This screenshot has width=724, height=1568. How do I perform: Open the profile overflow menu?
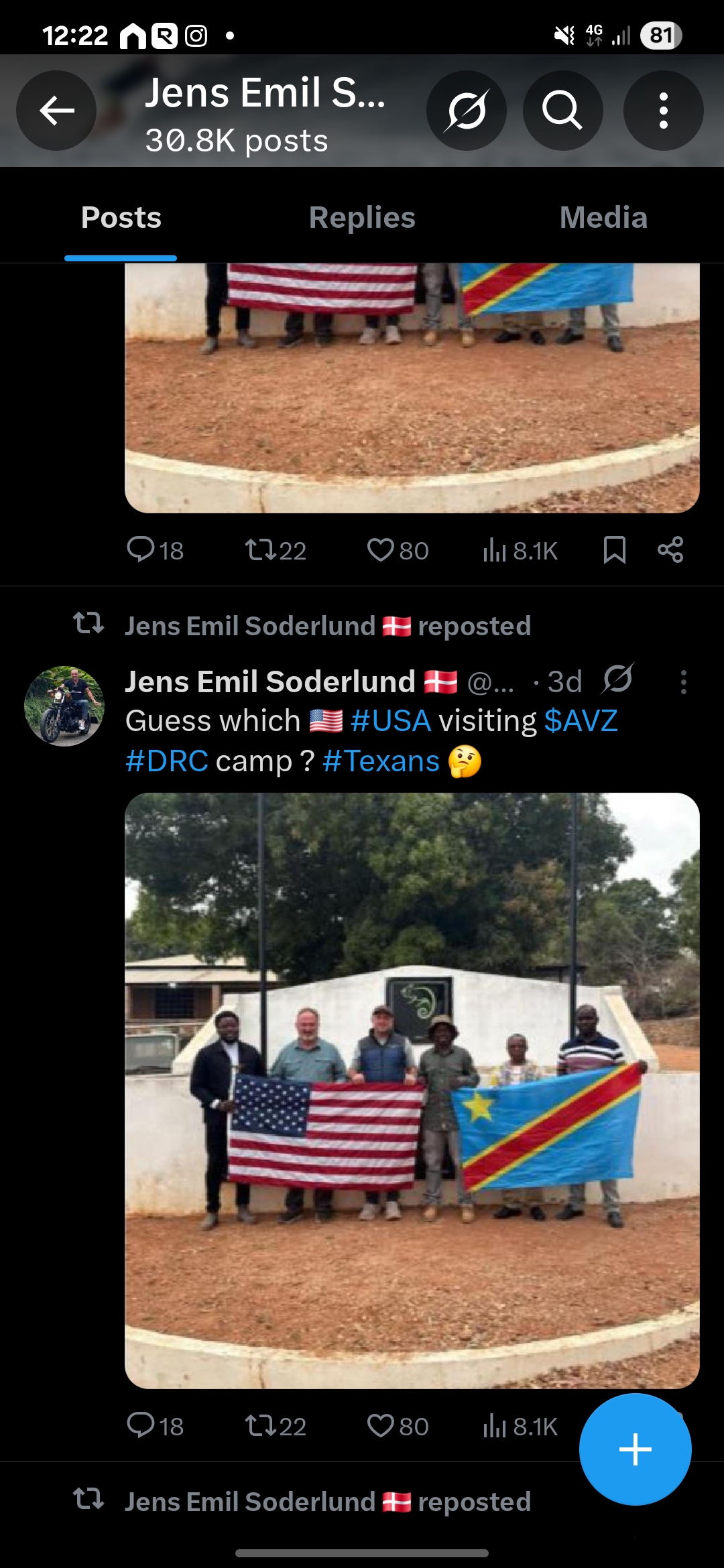point(663,111)
